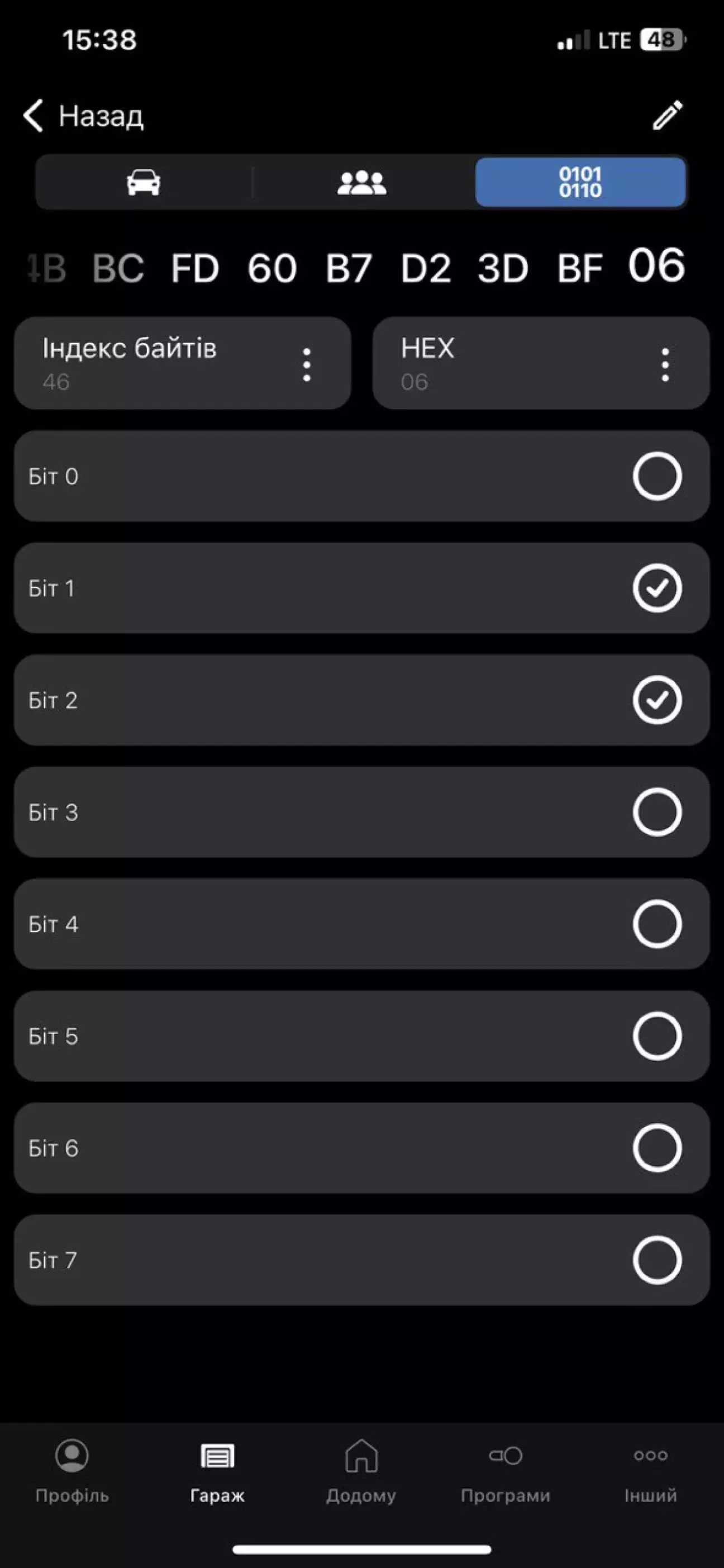Screen dimensions: 724x1568
Task: Uncheck Біт 2
Action: point(656,700)
